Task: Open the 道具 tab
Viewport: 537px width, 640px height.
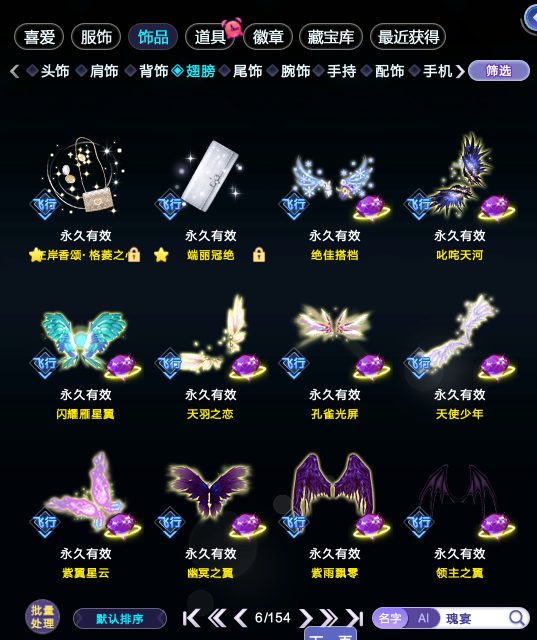Action: tap(210, 37)
